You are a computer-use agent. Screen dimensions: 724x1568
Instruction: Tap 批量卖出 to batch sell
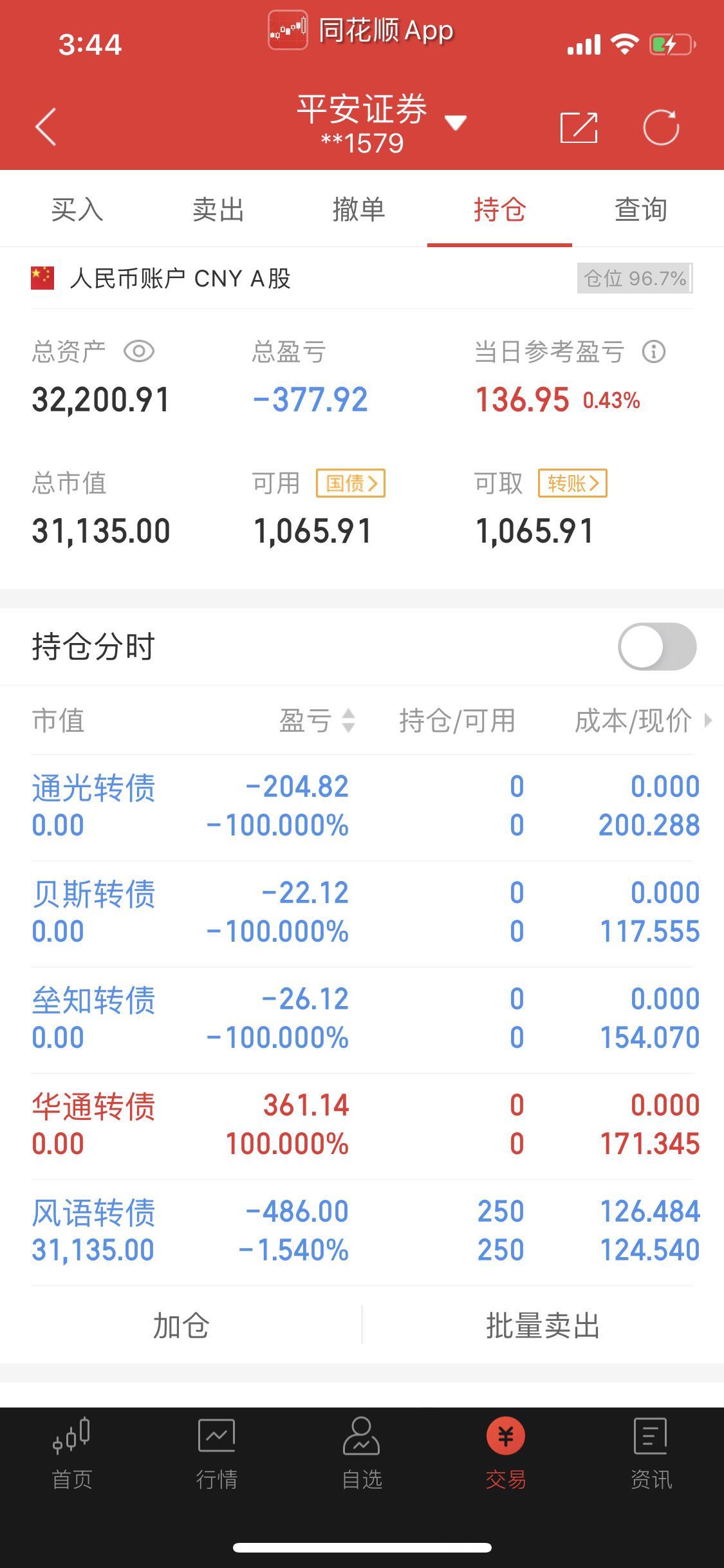coord(543,1325)
